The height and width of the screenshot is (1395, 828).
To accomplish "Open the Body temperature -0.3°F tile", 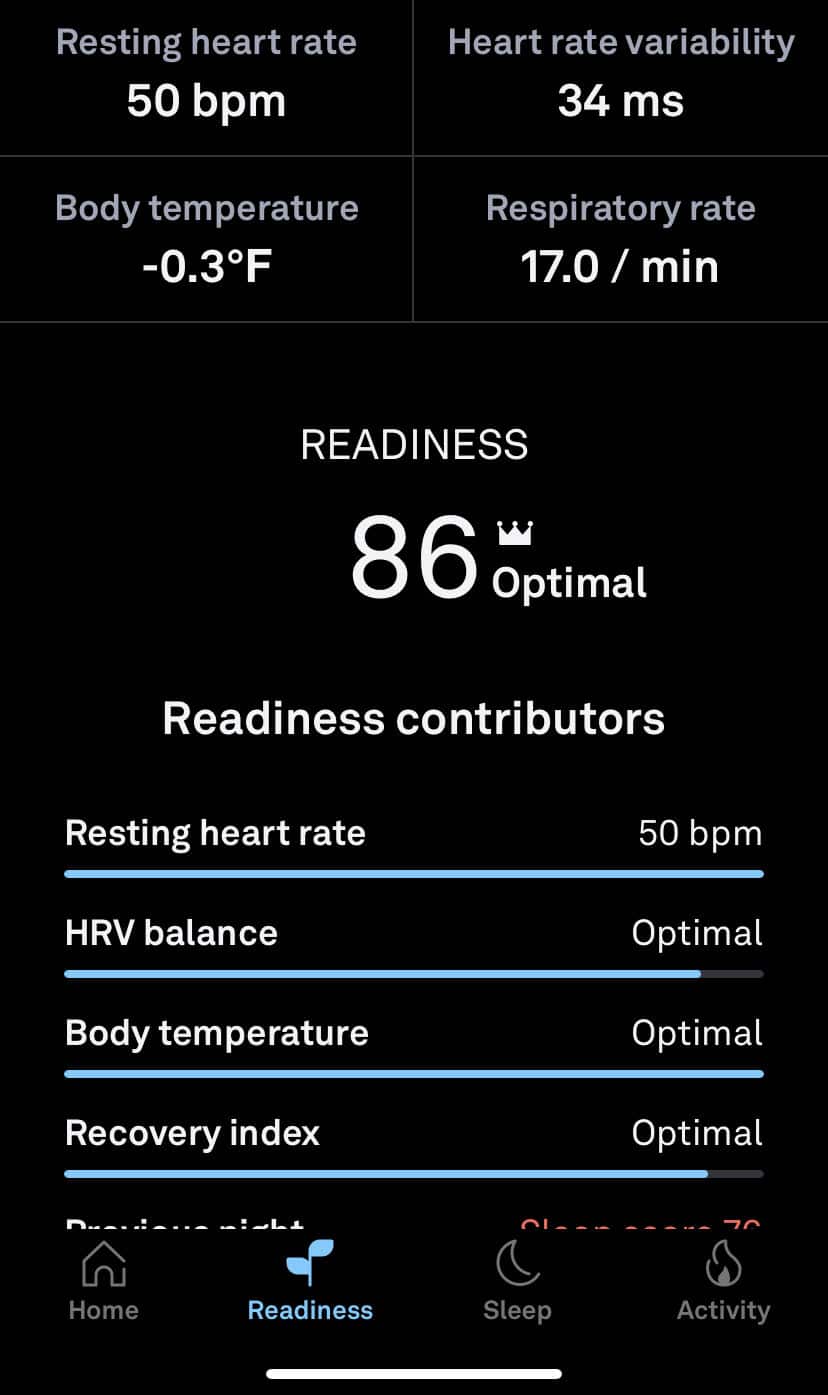I will point(206,239).
